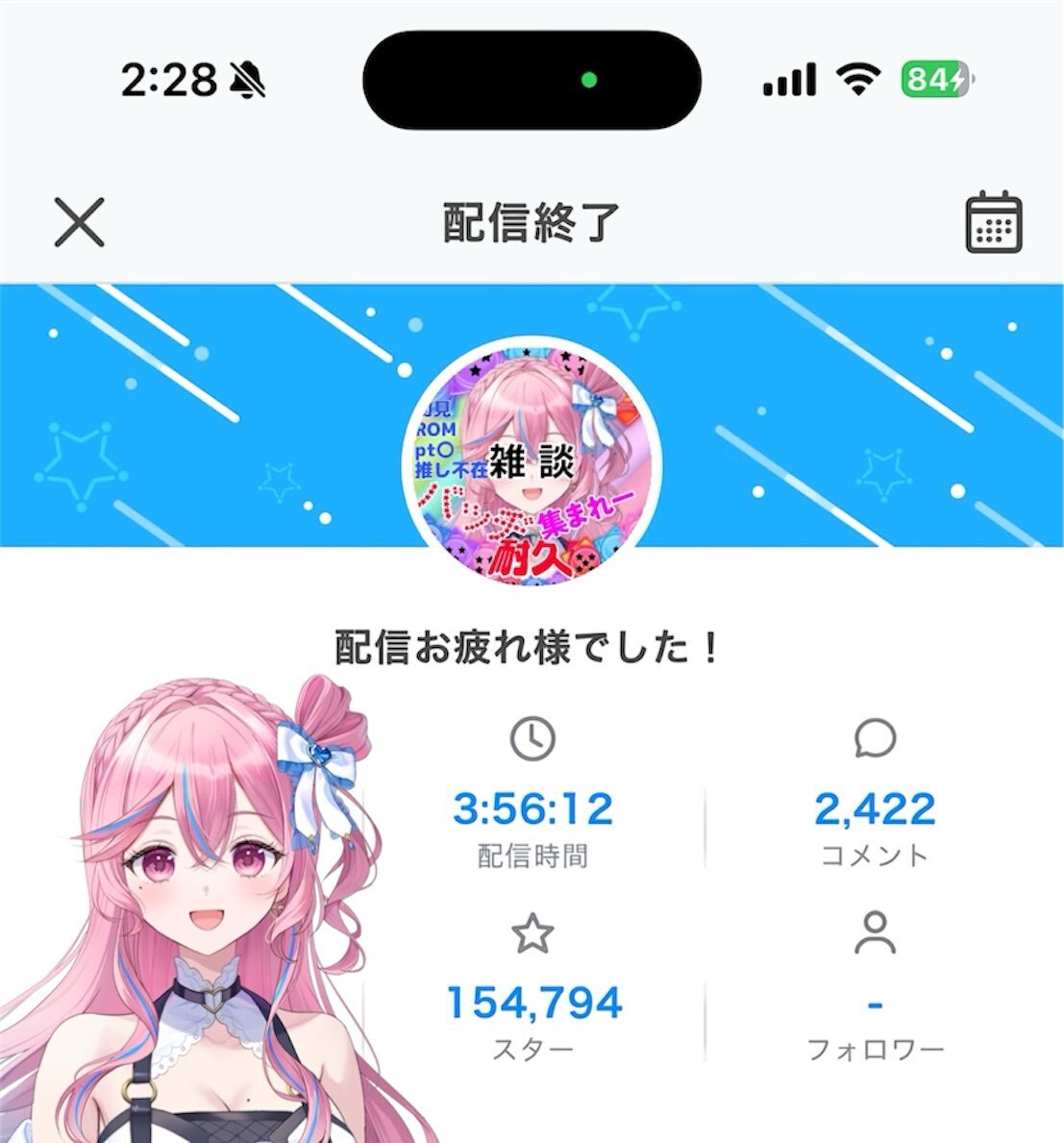Open the calendar icon in the header
This screenshot has width=1064, height=1143.
[x=993, y=223]
